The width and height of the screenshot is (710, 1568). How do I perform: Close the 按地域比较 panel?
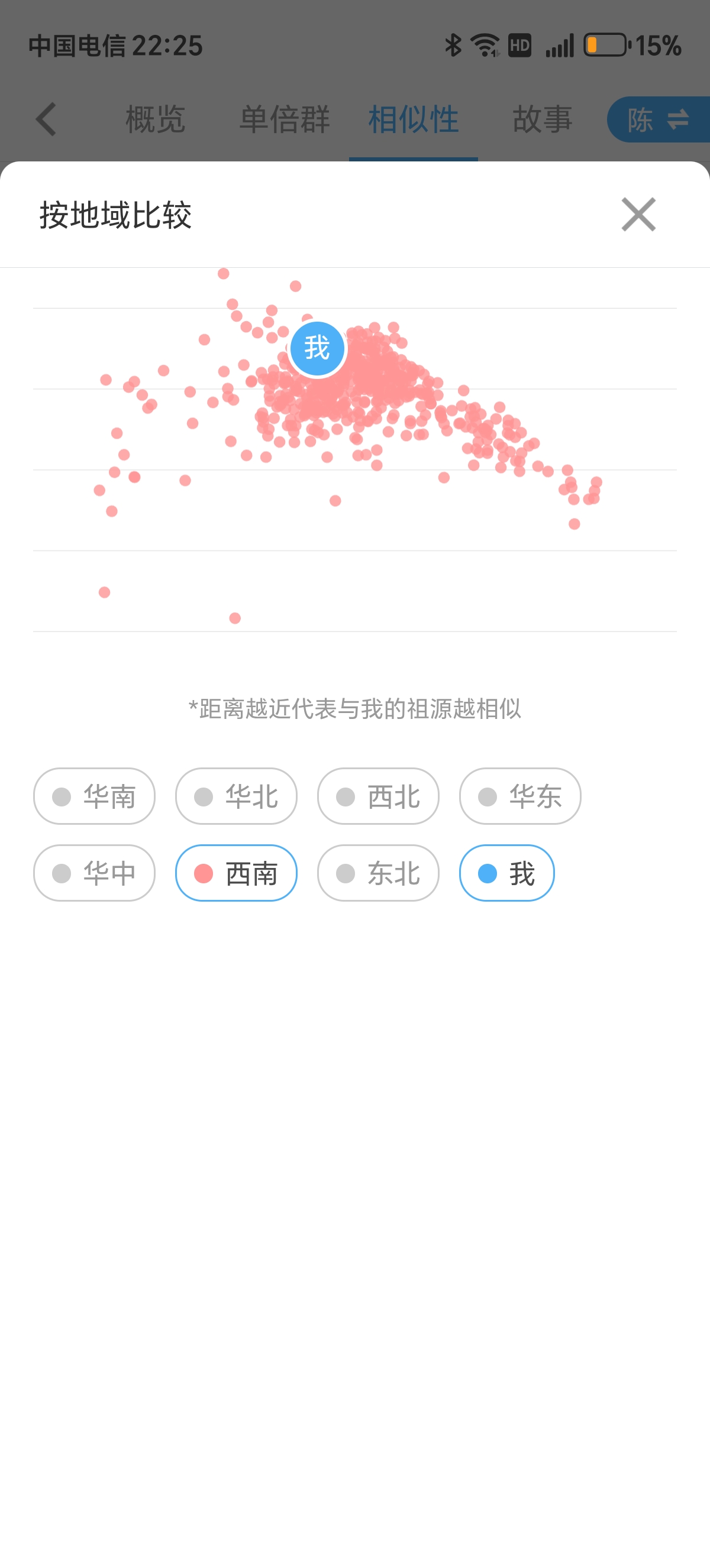(638, 214)
